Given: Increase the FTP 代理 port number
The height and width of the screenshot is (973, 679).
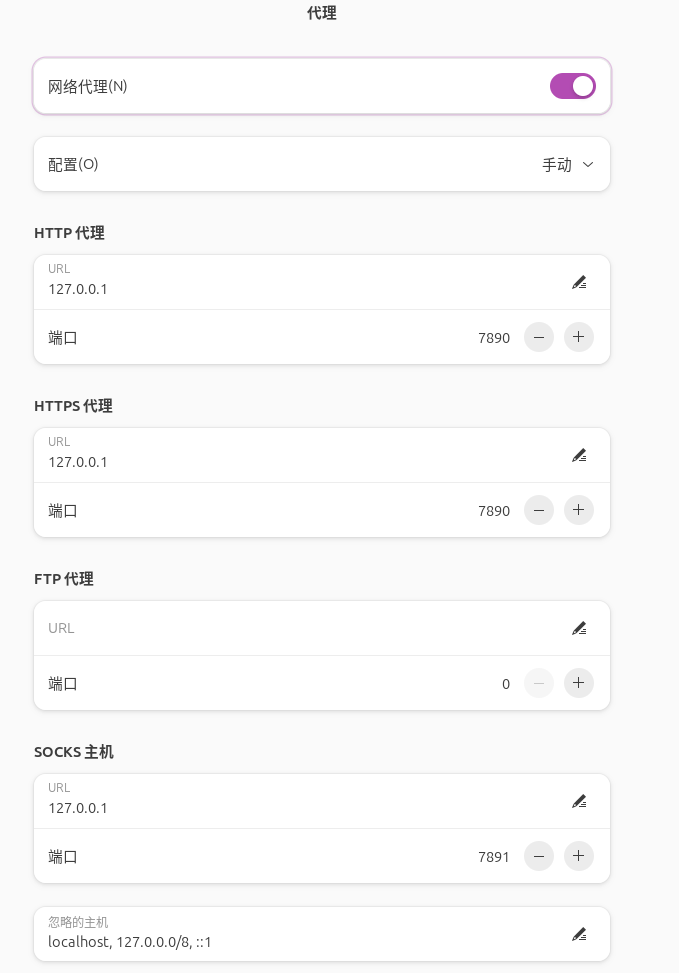Looking at the screenshot, I should [x=579, y=684].
